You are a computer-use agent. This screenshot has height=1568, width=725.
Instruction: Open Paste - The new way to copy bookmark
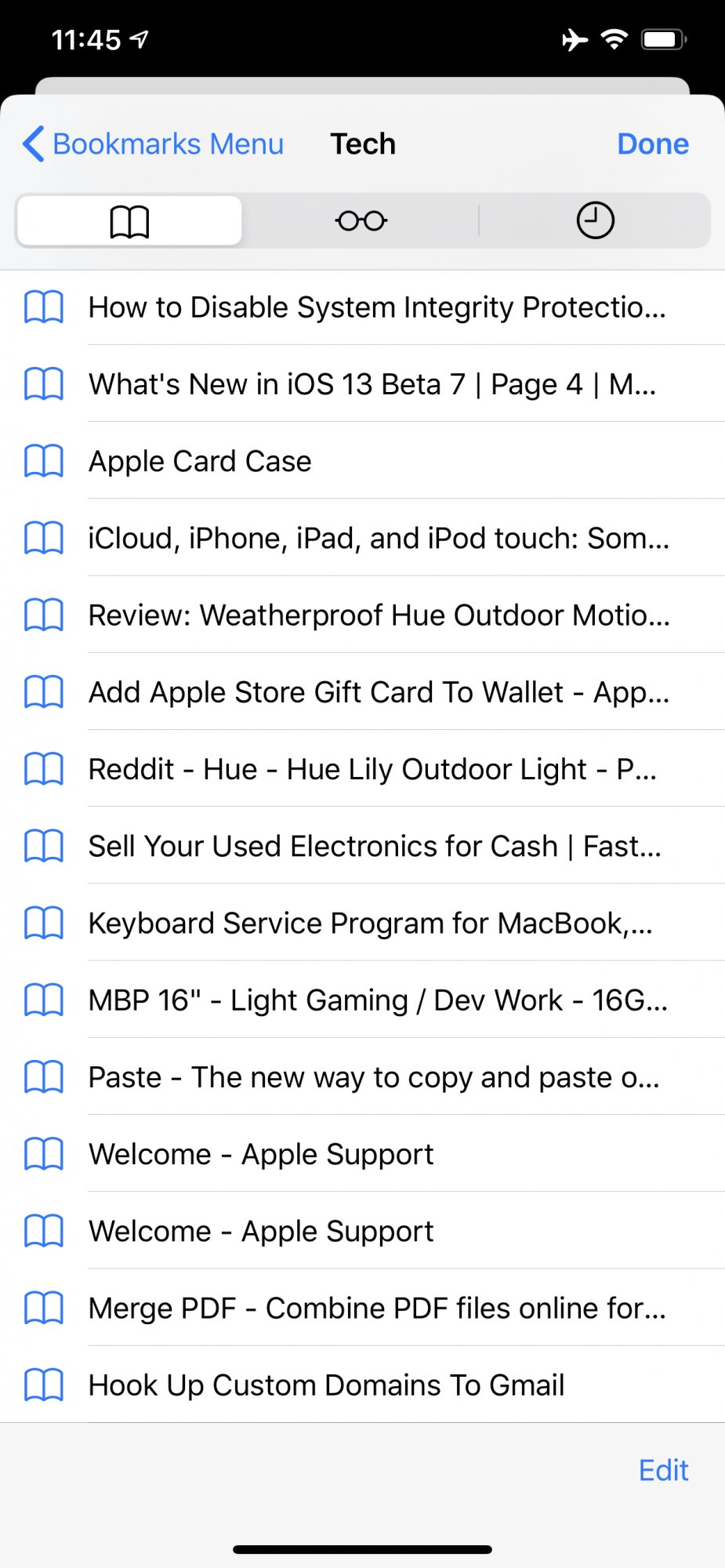tap(362, 1077)
